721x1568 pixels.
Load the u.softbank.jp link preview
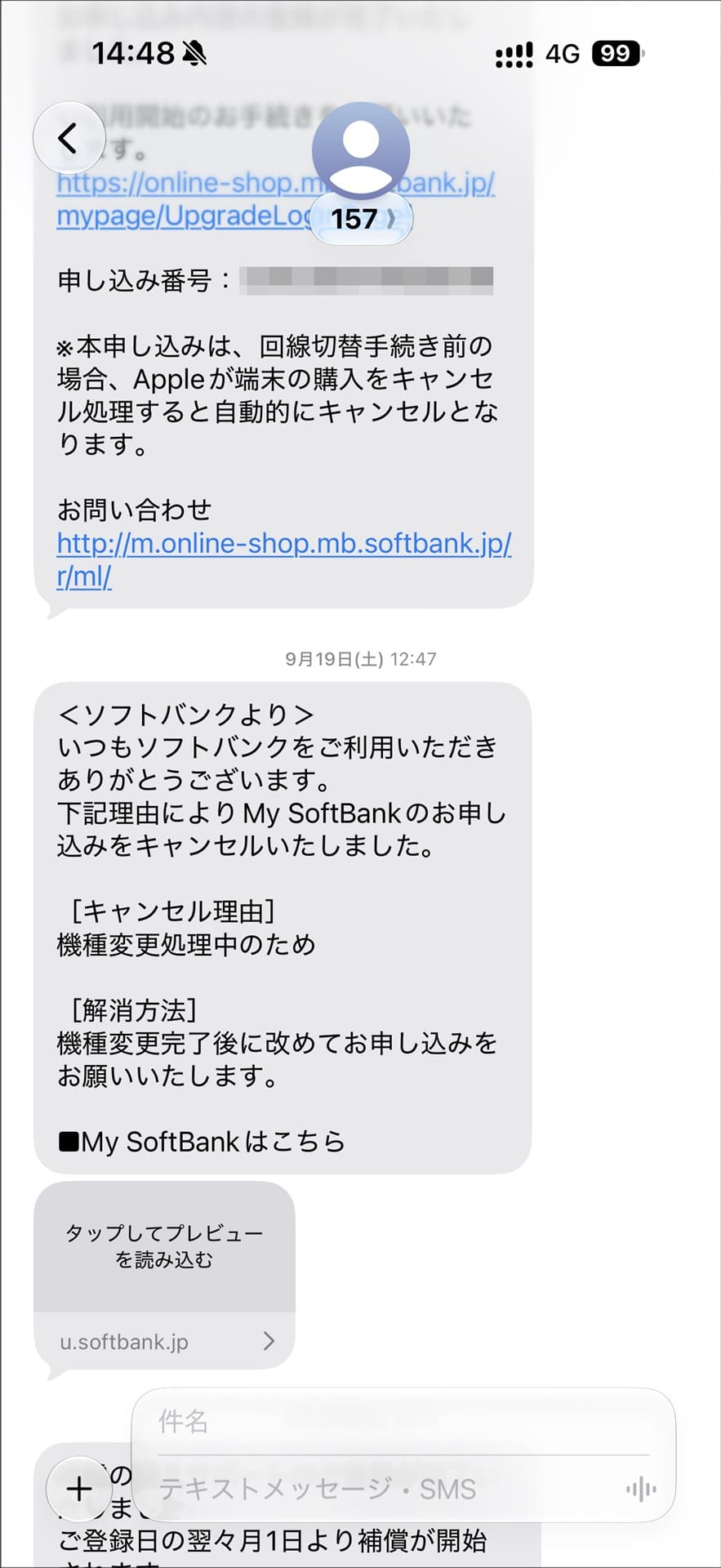point(164,1275)
